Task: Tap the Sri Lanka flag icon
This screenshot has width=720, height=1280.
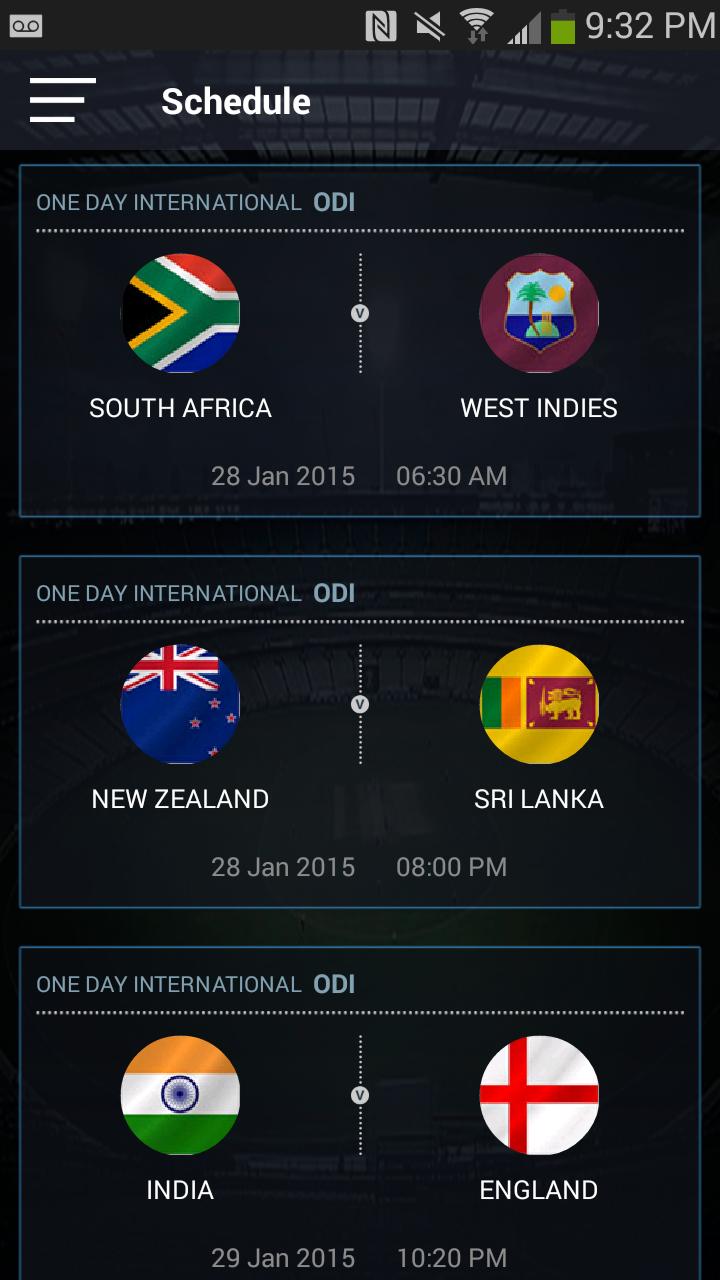Action: 539,705
